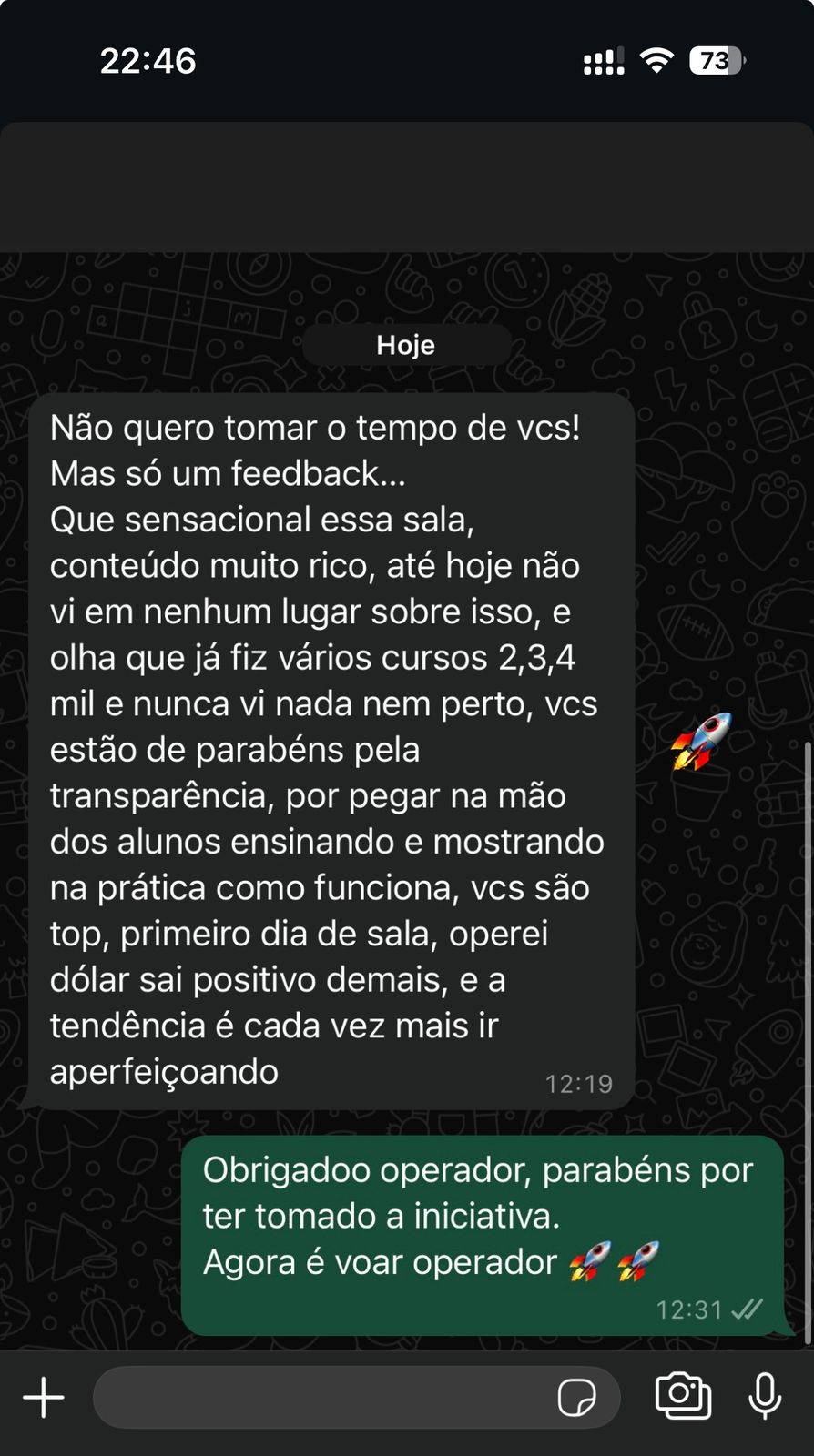Screen dimensions: 814x1456
Task: Open the sticker picker
Action: [x=576, y=1397]
